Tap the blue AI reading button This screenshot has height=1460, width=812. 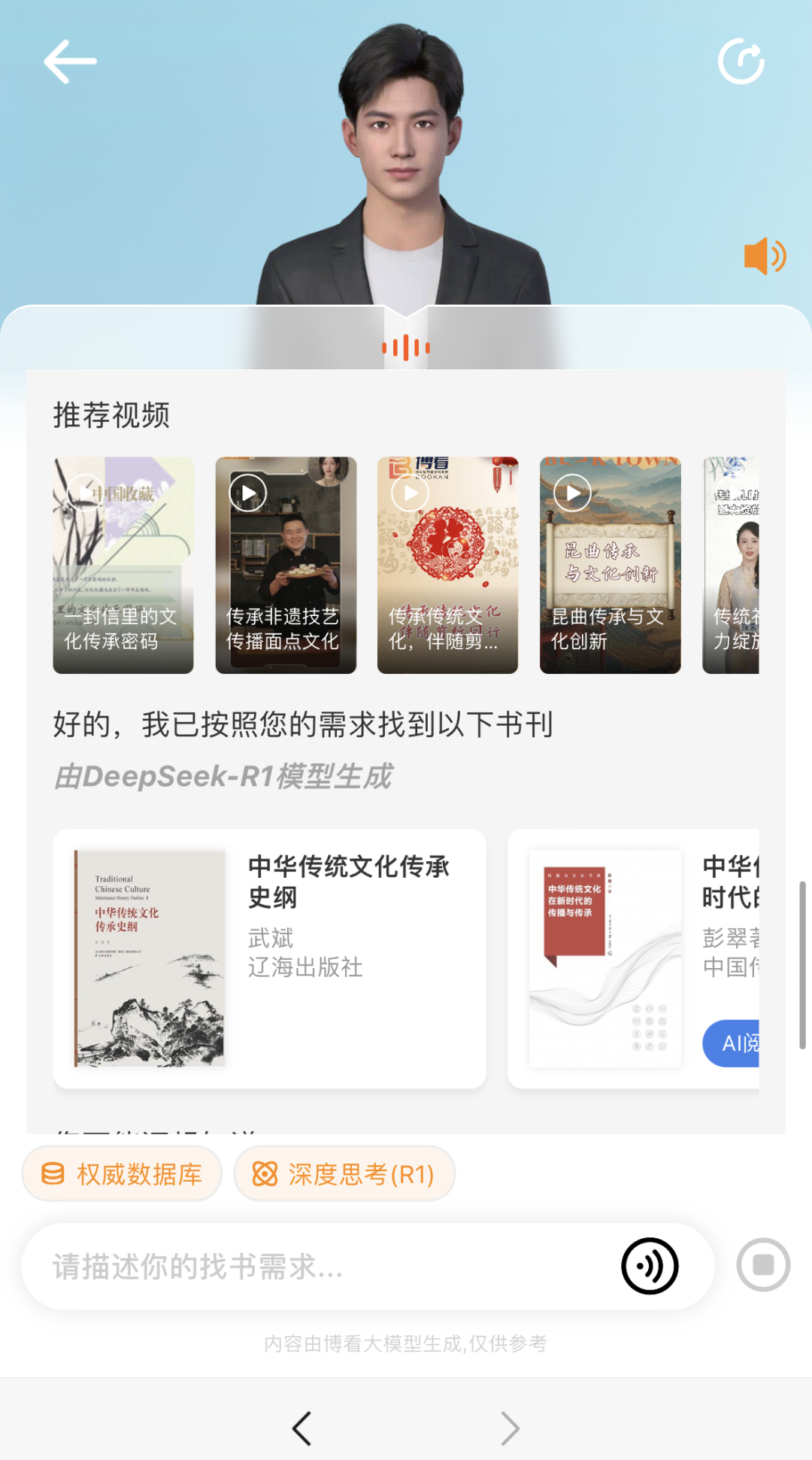(x=733, y=1043)
